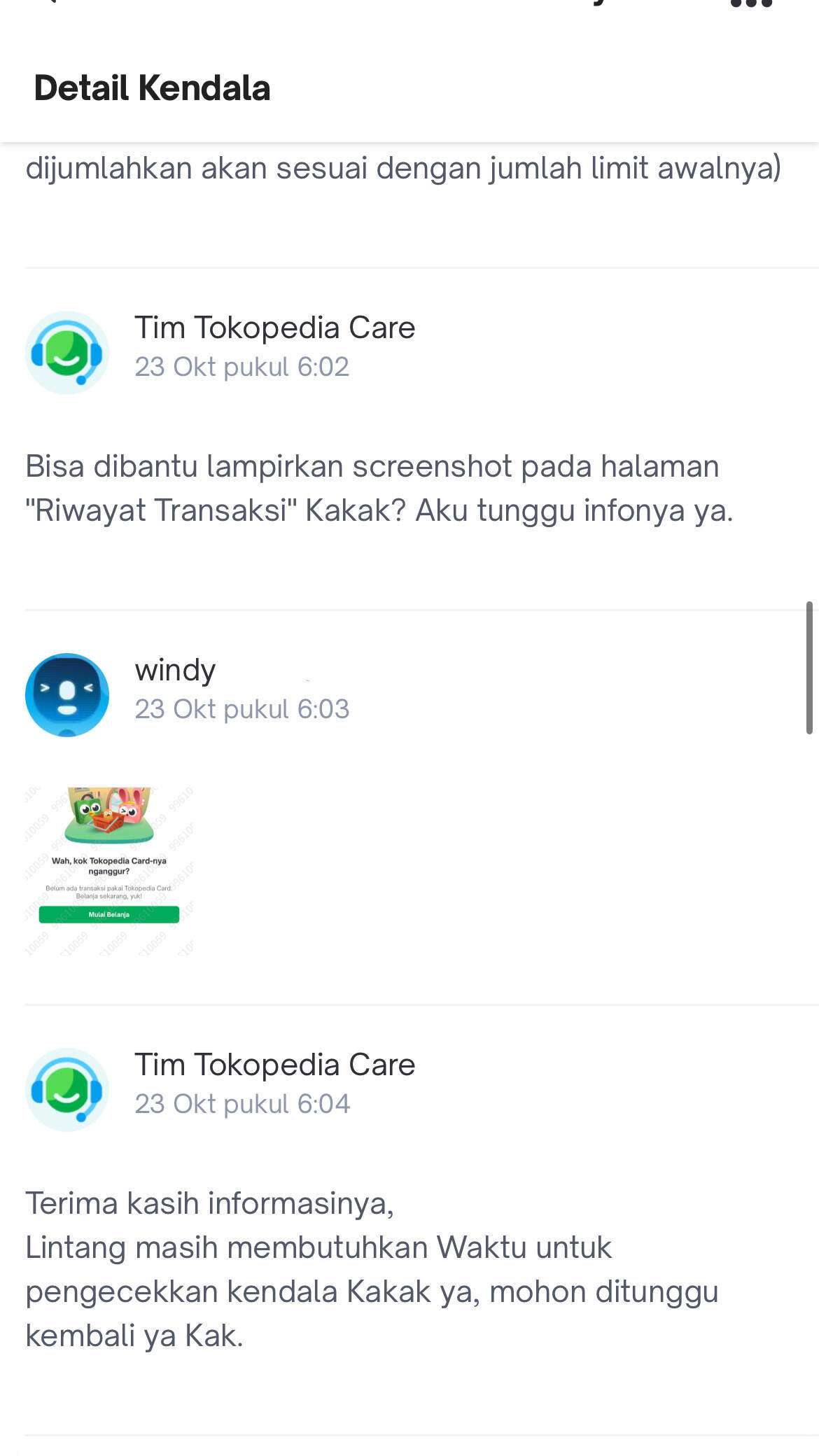Viewport: 819px width, 1456px height.
Task: Open windy's attached screenshot thumbnail
Action: coord(109,871)
